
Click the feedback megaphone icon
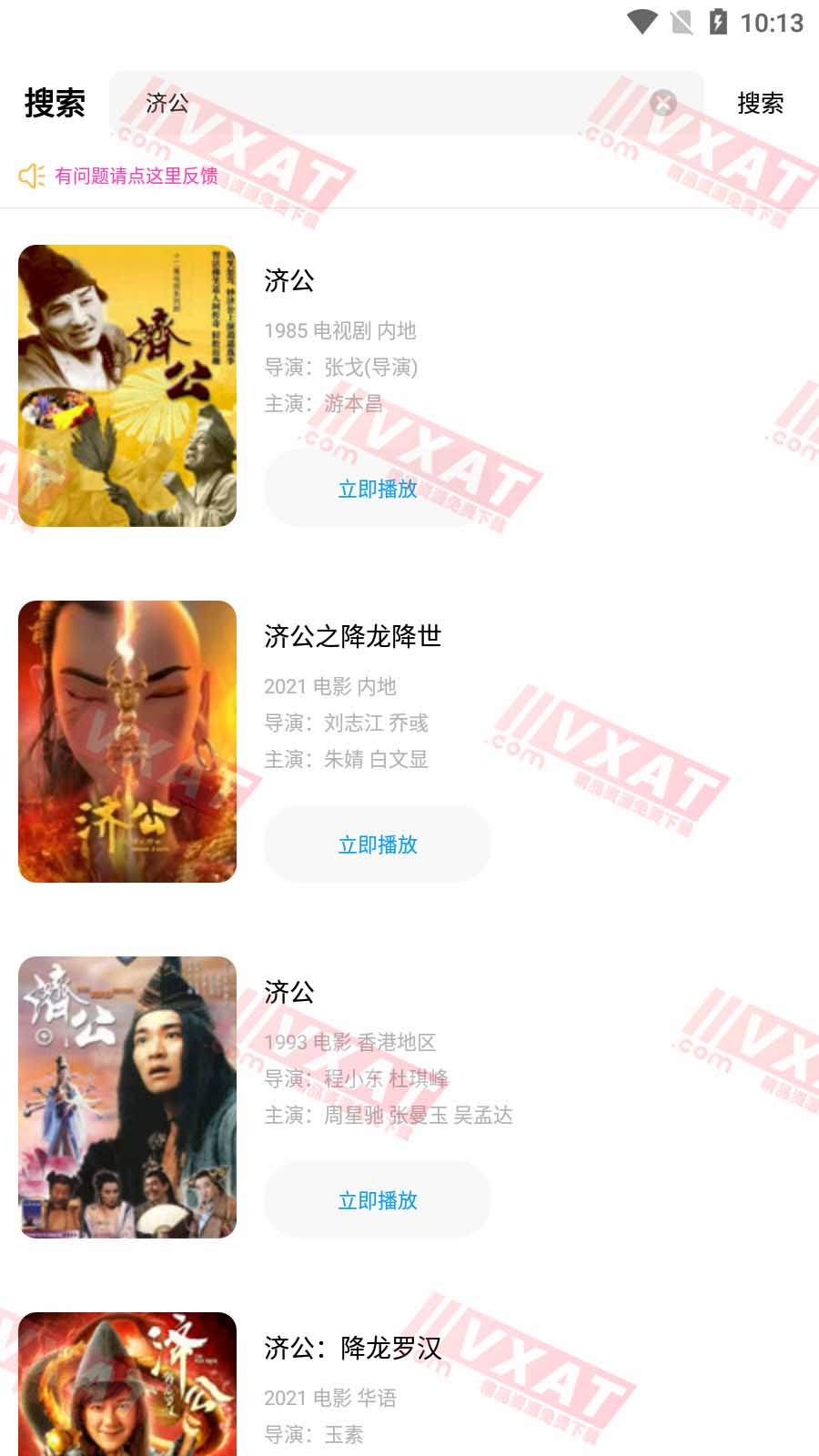[x=32, y=177]
